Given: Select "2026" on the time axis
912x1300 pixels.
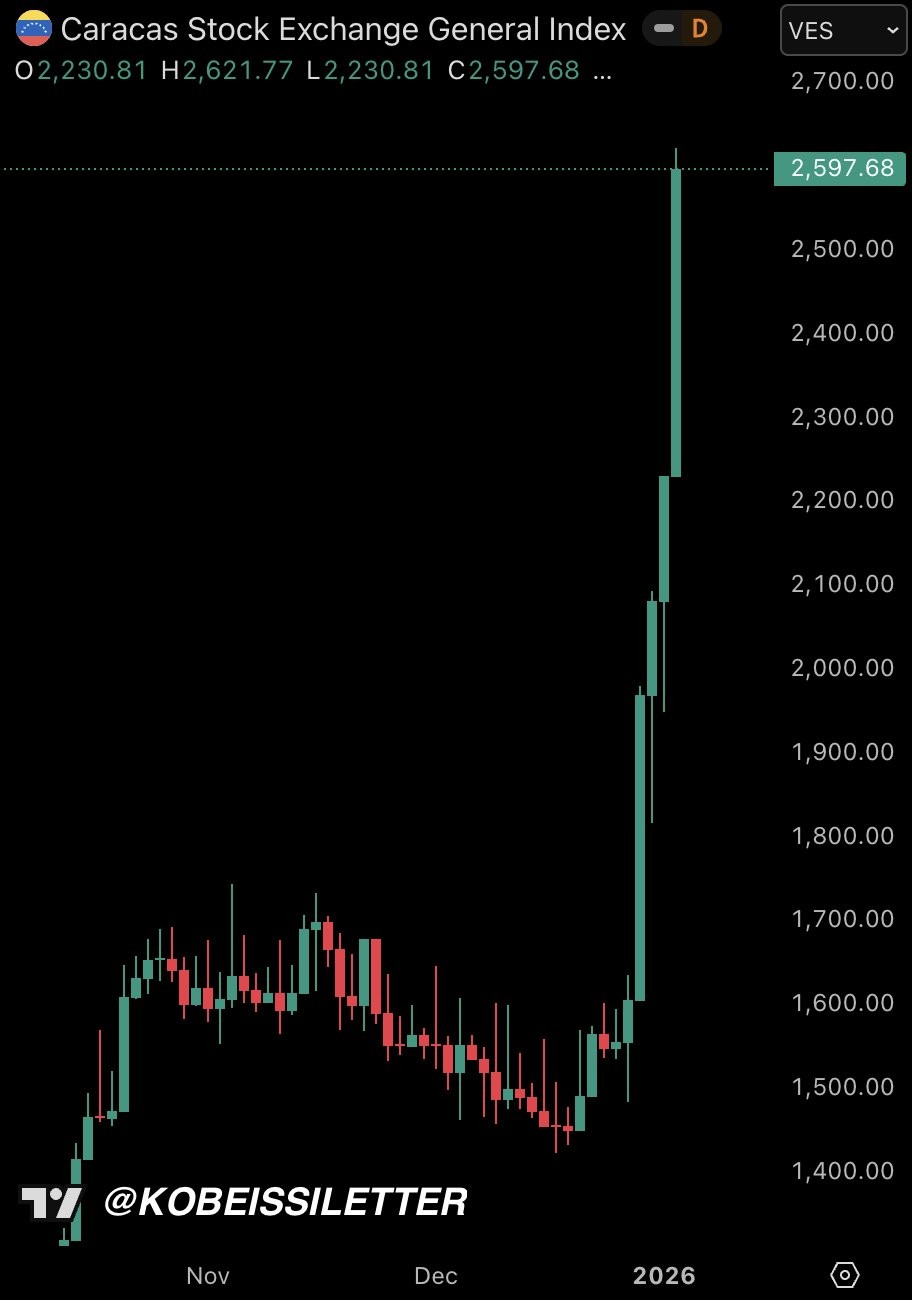Looking at the screenshot, I should (x=666, y=1276).
